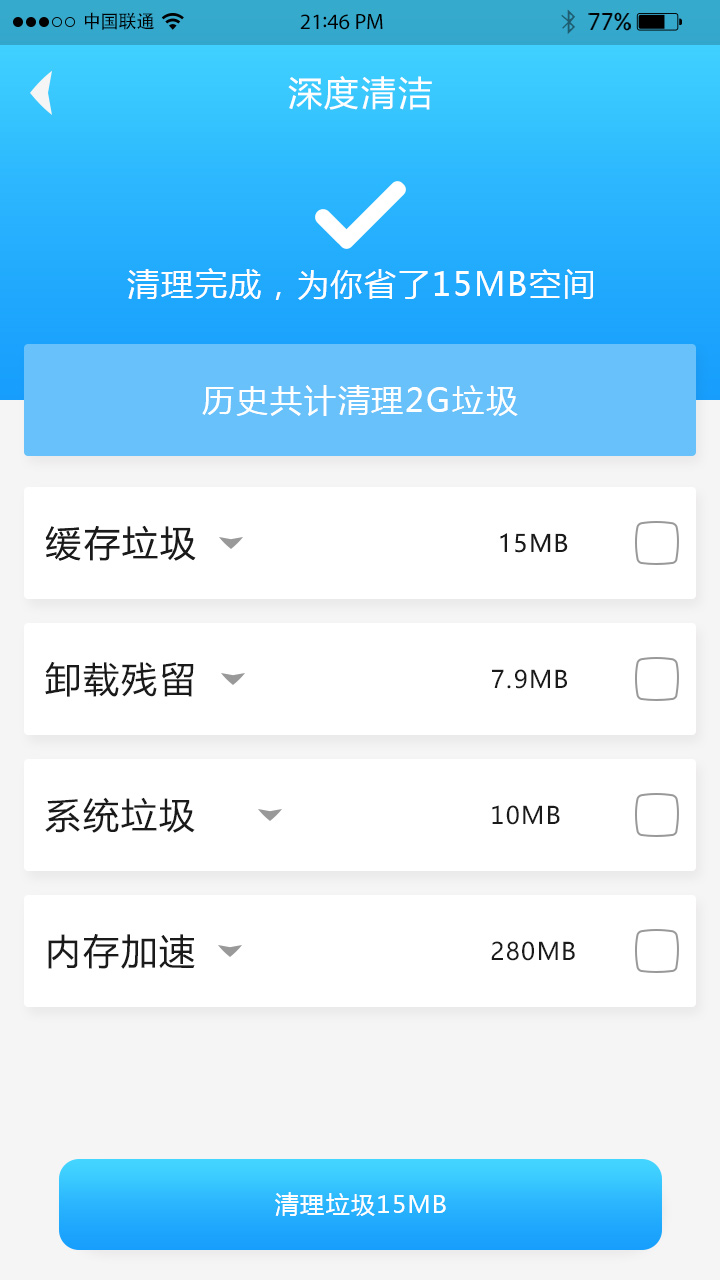The width and height of the screenshot is (720, 1280).
Task: Open the 系统垃圾 dropdown
Action: click(x=269, y=816)
